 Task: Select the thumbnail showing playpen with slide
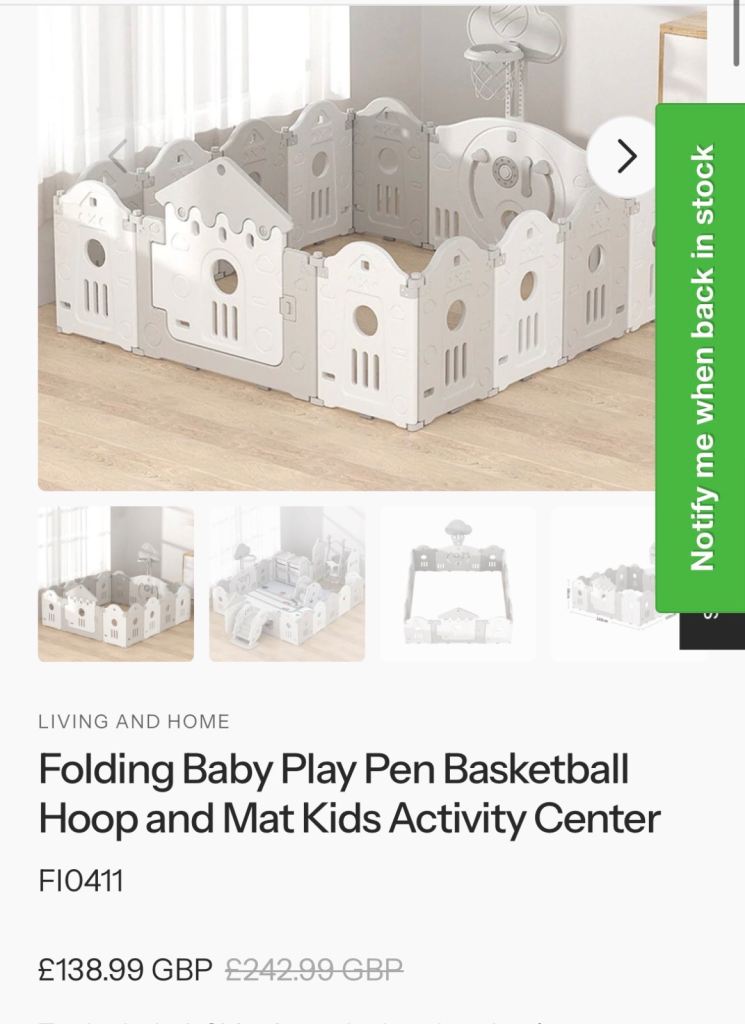click(287, 583)
